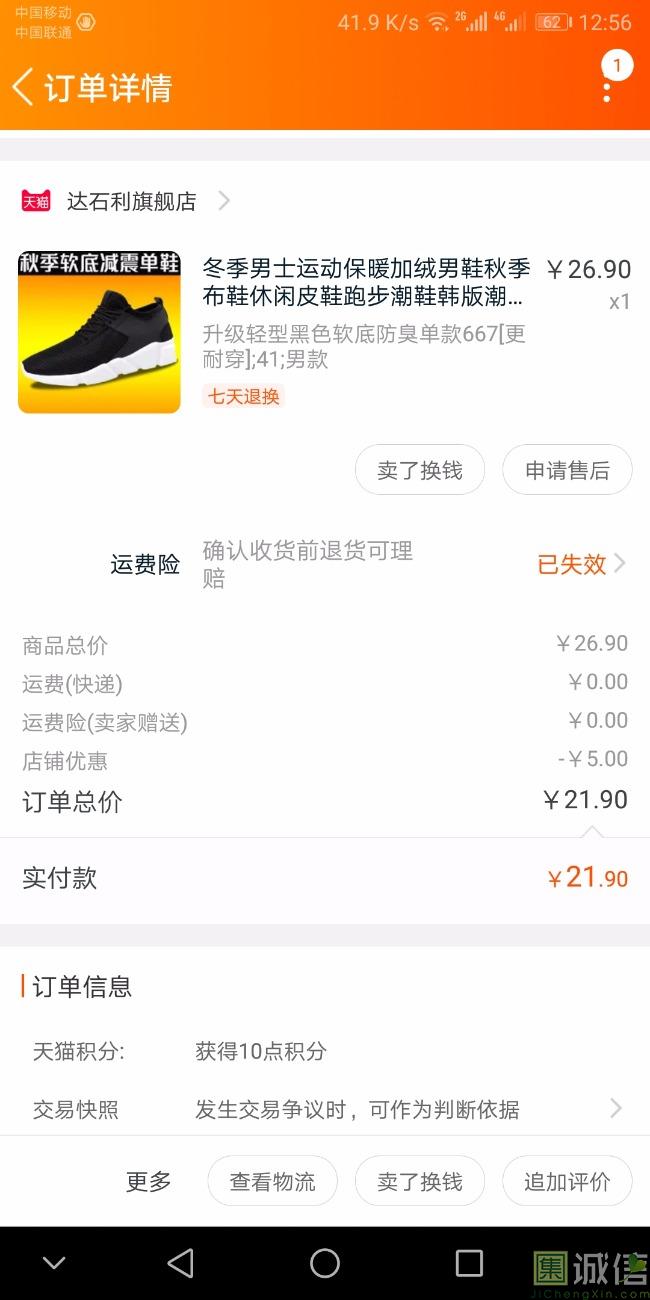650x1300 pixels.
Task: Tap 更多 in bottom bar
Action: (149, 1181)
